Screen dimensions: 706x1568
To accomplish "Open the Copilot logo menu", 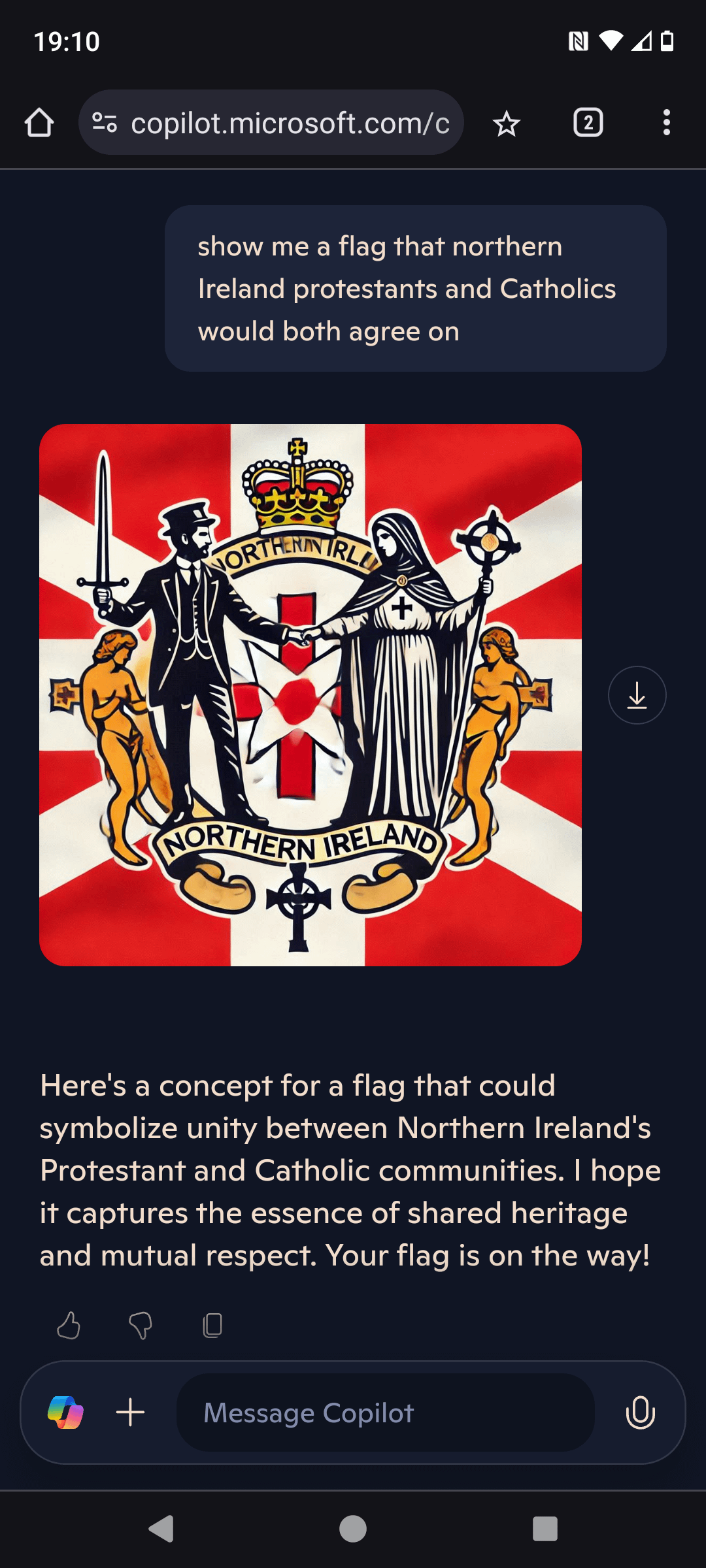I will click(65, 1413).
